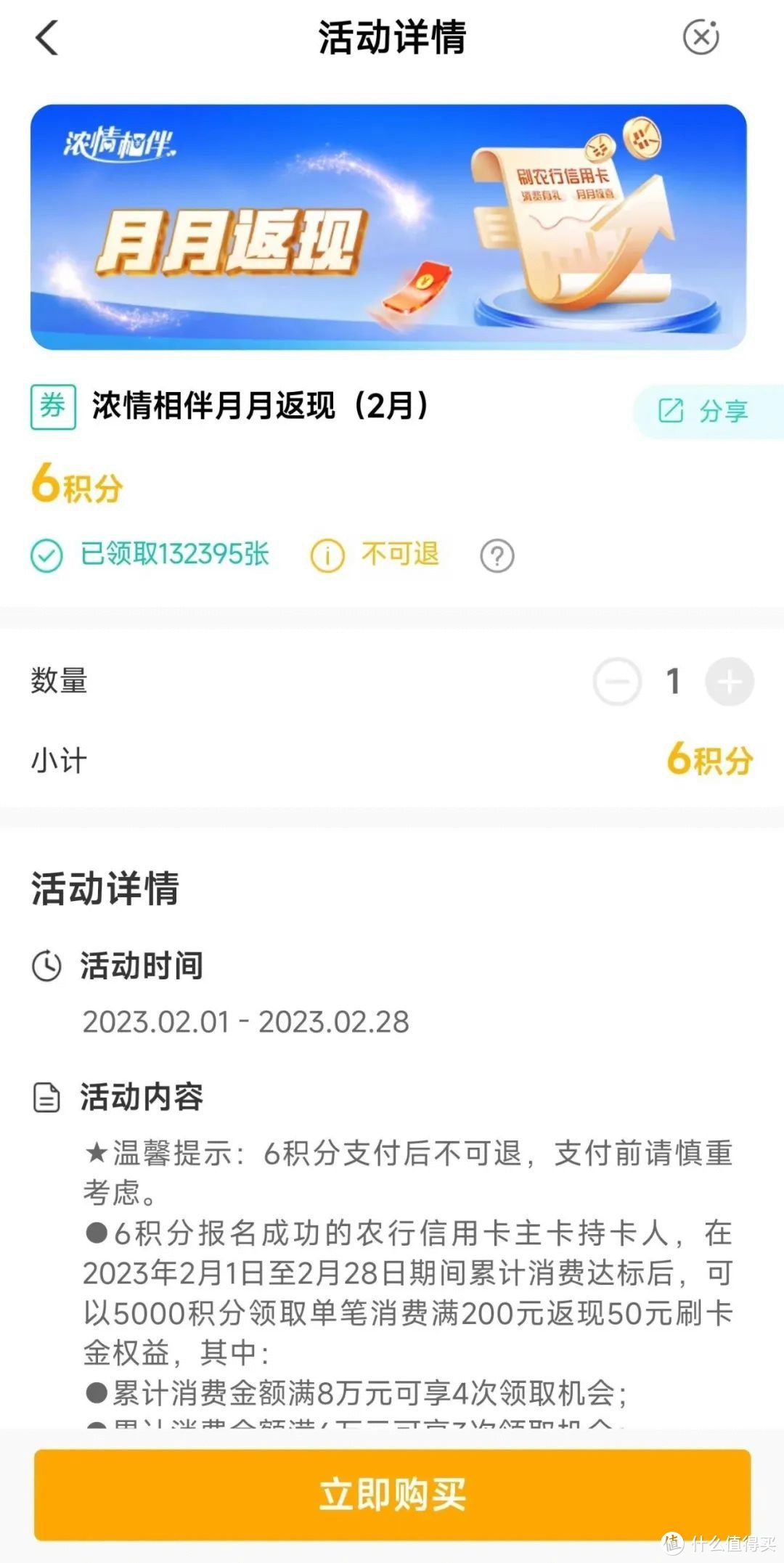Viewport: 784px width, 1563px height.
Task: Tap 立即购买 to buy now
Action: pyautogui.click(x=392, y=1495)
